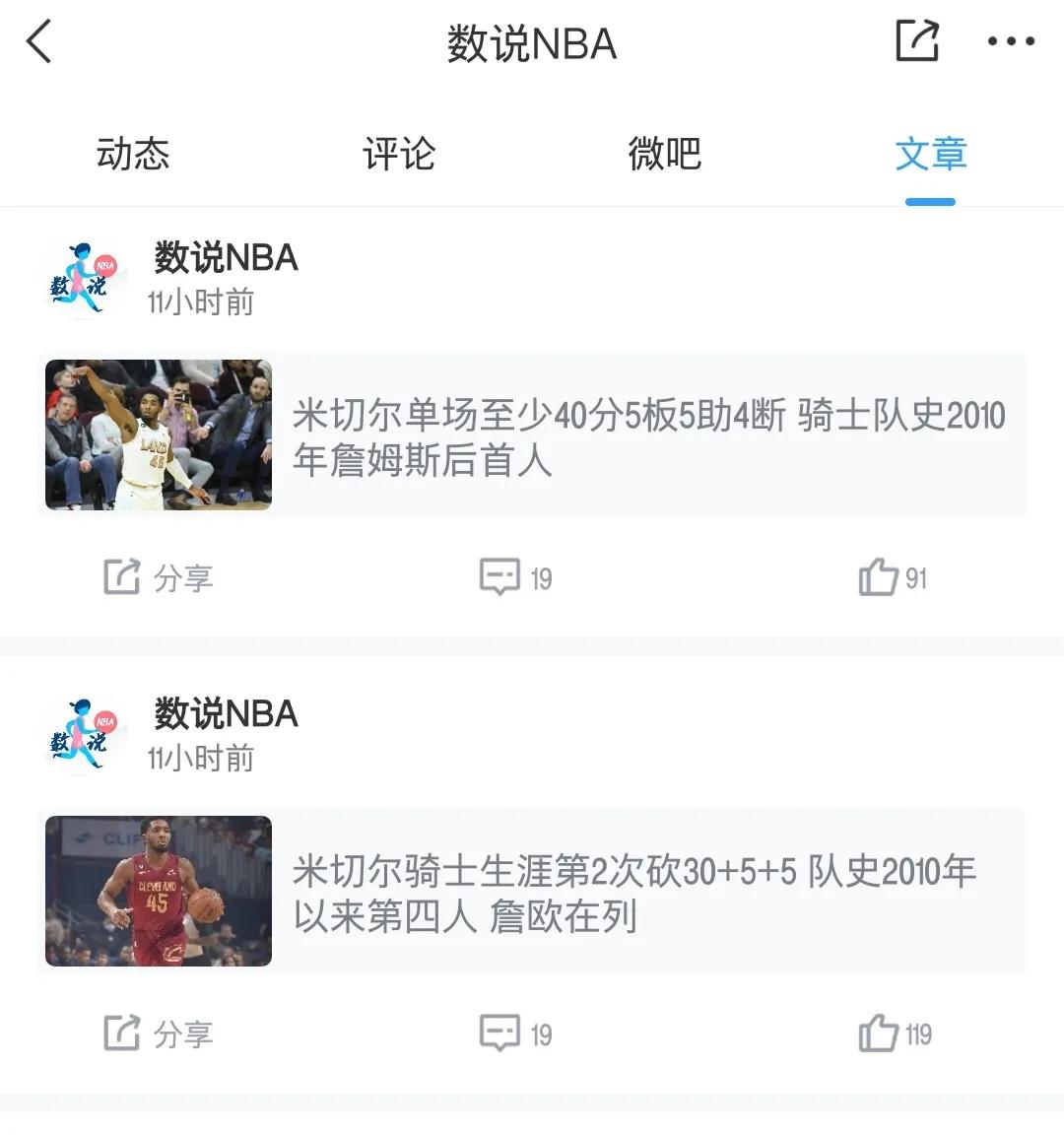
Task: Open the first article's basketball court thumbnail
Action: 158,435
